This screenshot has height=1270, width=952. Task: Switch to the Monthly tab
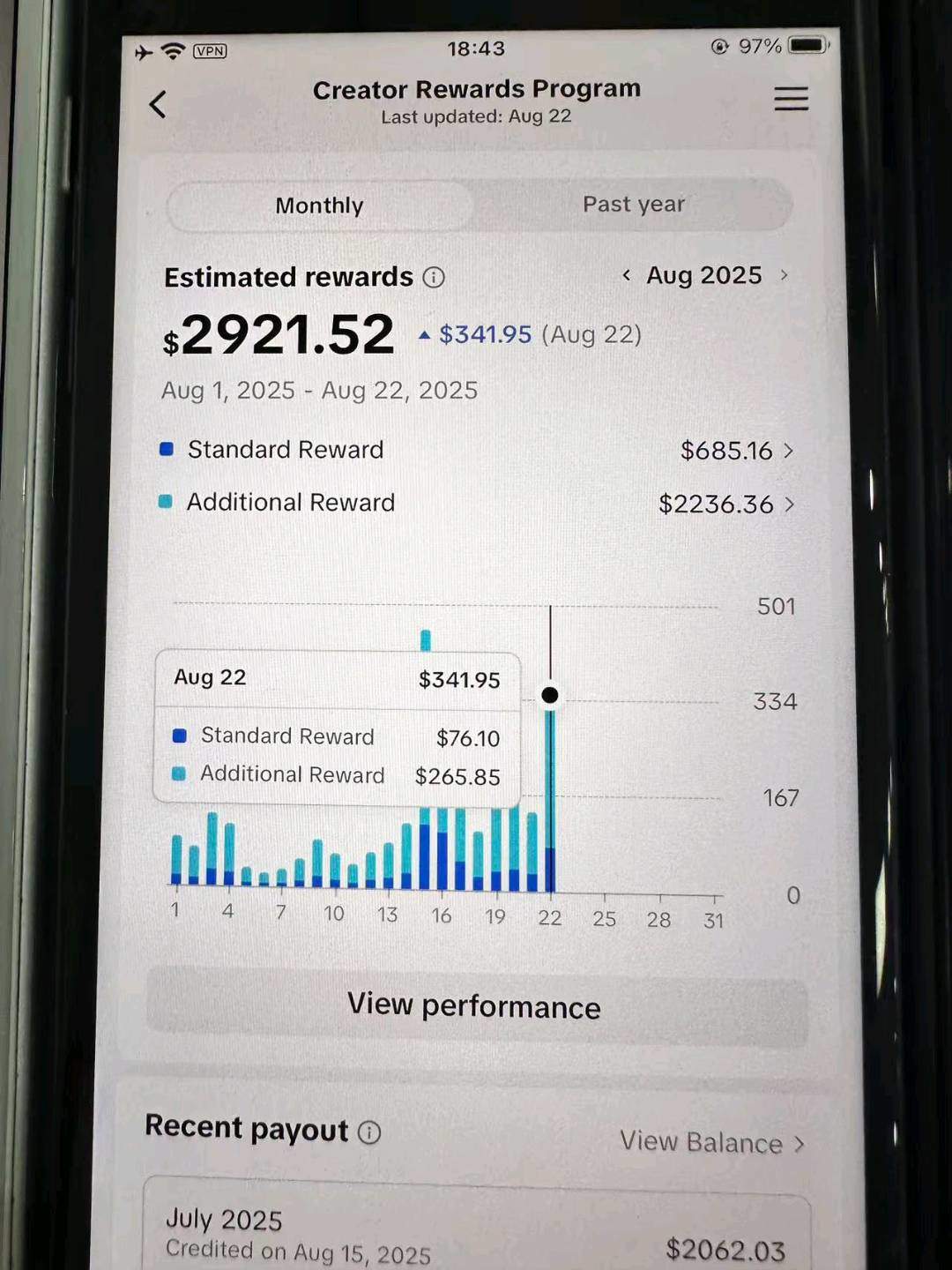[x=319, y=205]
